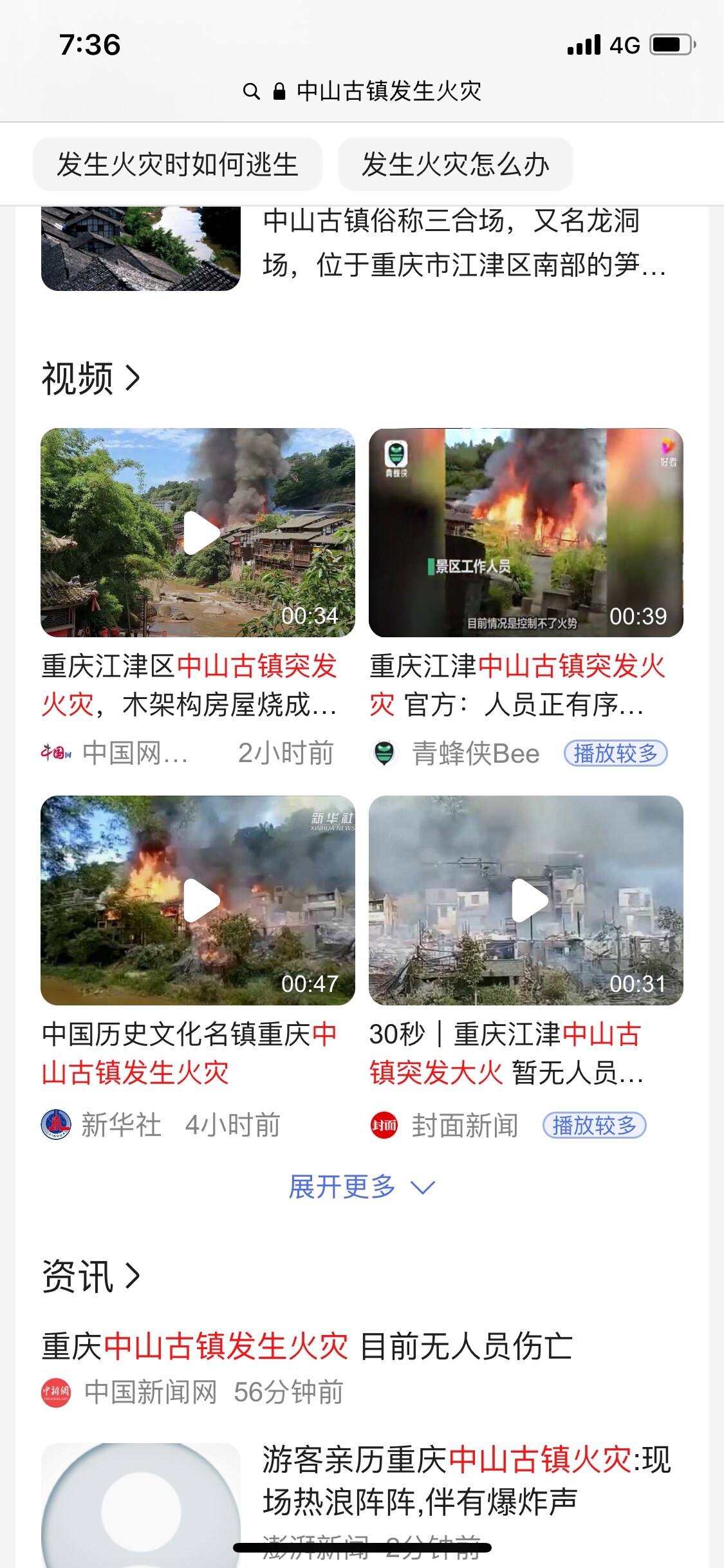Open the 中国新闻网 article 目前无人员伤亡
The height and width of the screenshot is (1568, 724).
[308, 1347]
